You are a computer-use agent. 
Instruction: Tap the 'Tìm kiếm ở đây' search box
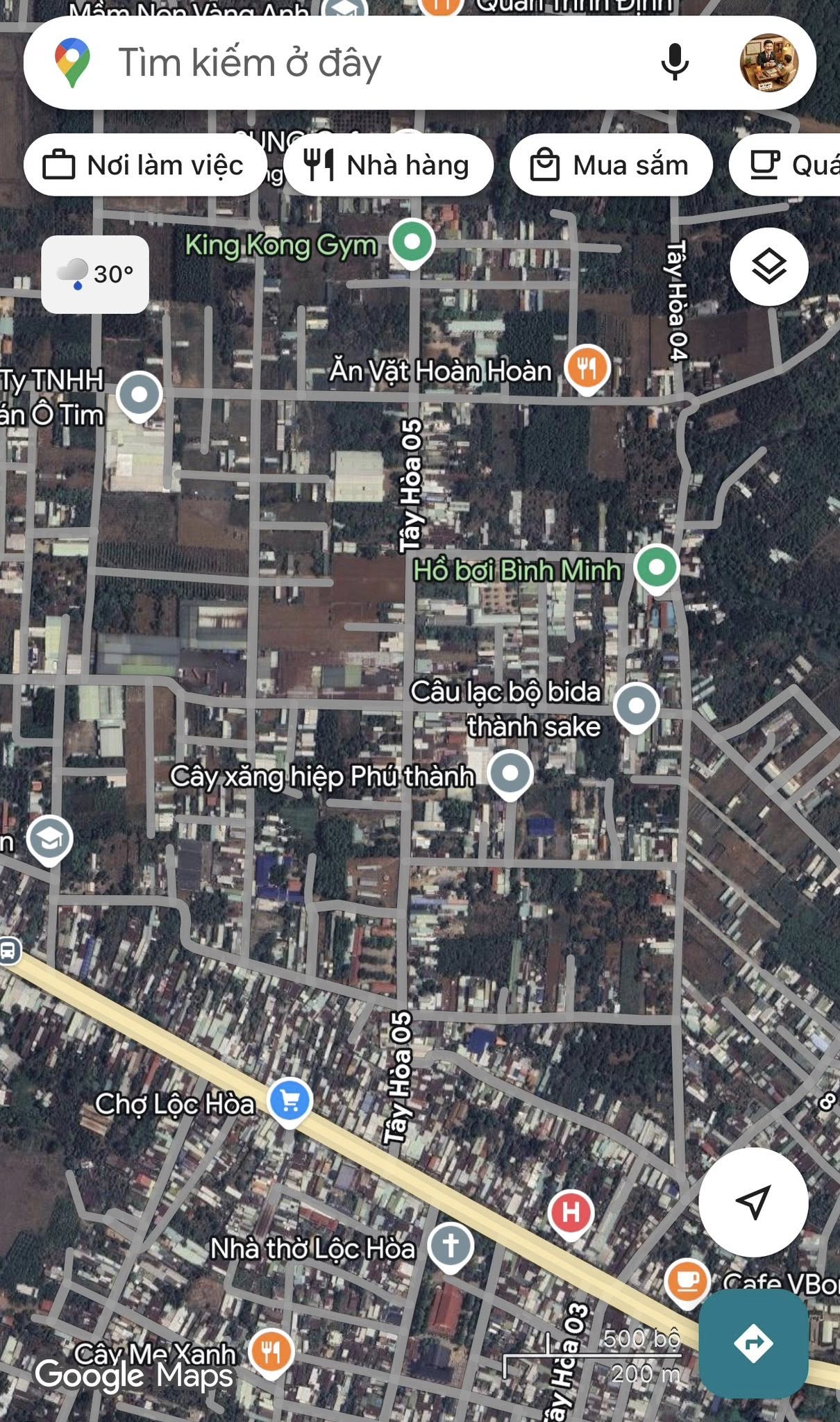click(x=347, y=62)
